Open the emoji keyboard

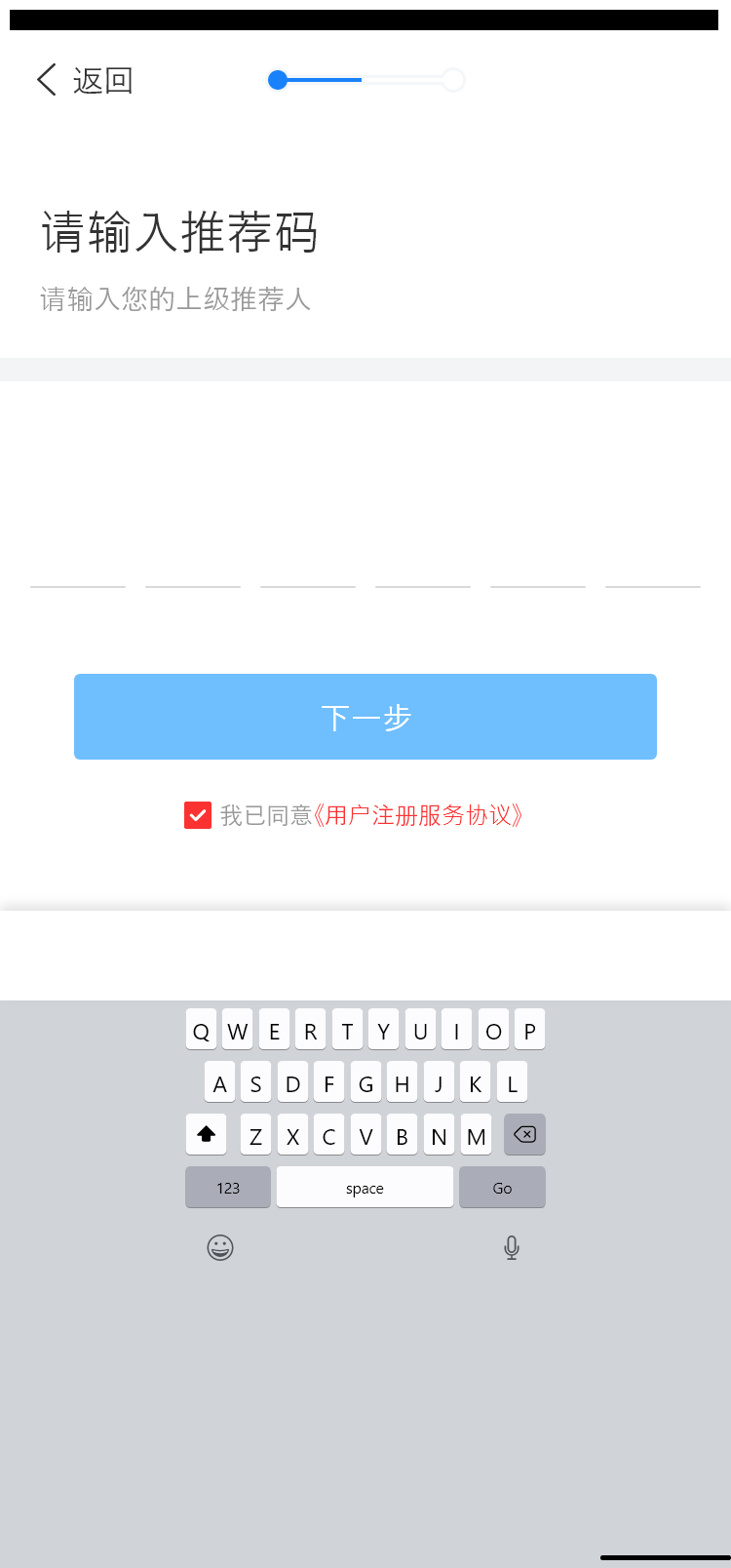220,1247
